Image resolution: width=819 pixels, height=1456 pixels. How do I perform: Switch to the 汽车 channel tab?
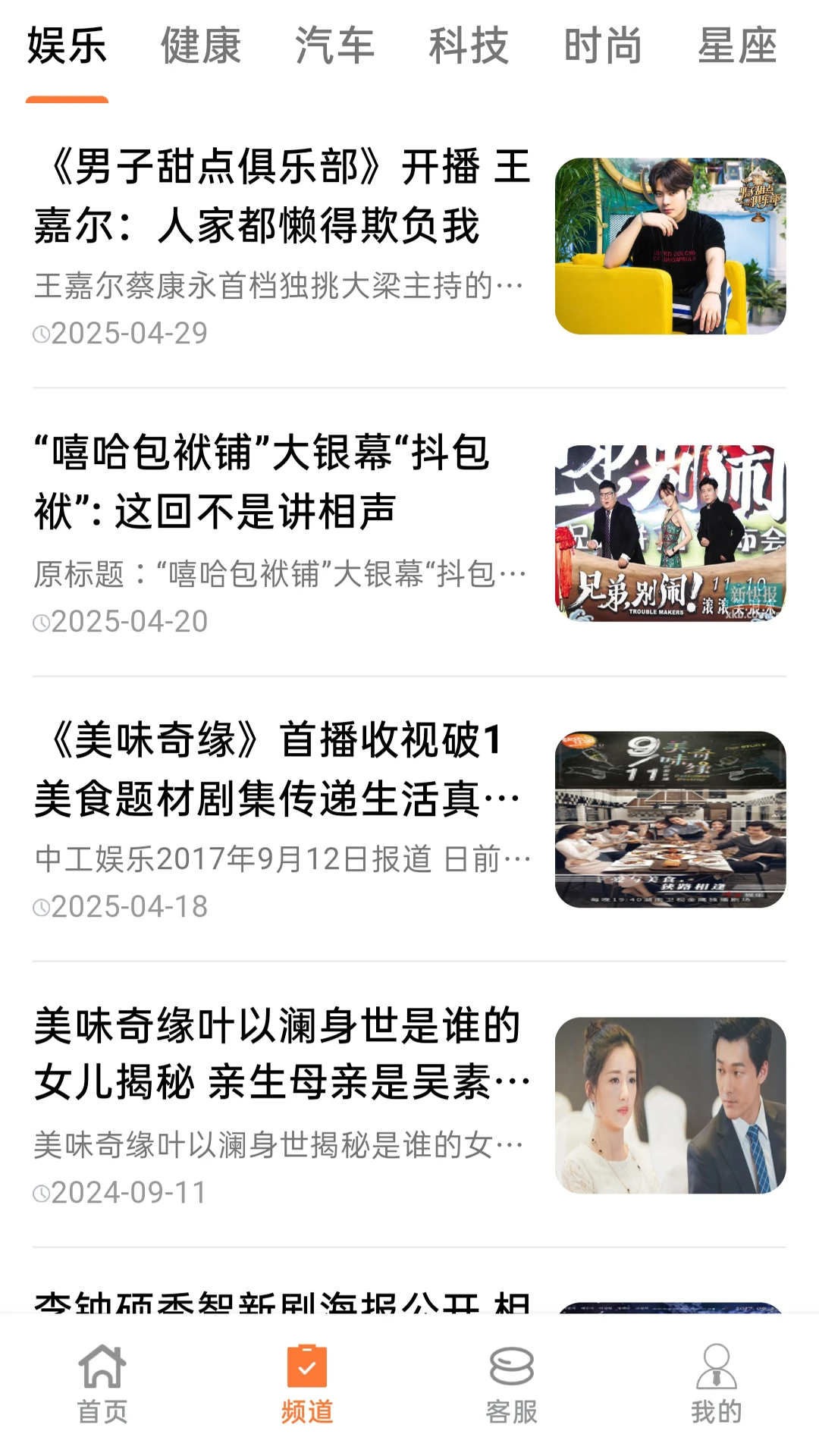click(x=336, y=47)
